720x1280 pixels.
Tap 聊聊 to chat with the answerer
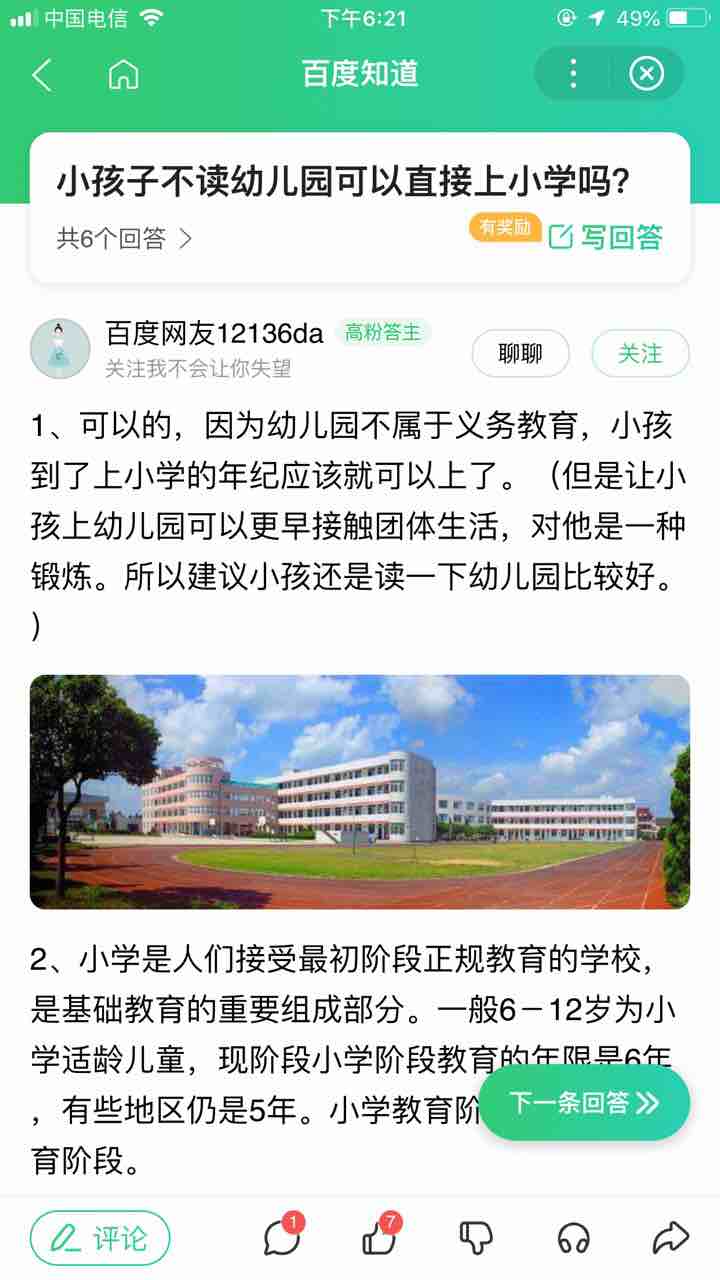[520, 353]
